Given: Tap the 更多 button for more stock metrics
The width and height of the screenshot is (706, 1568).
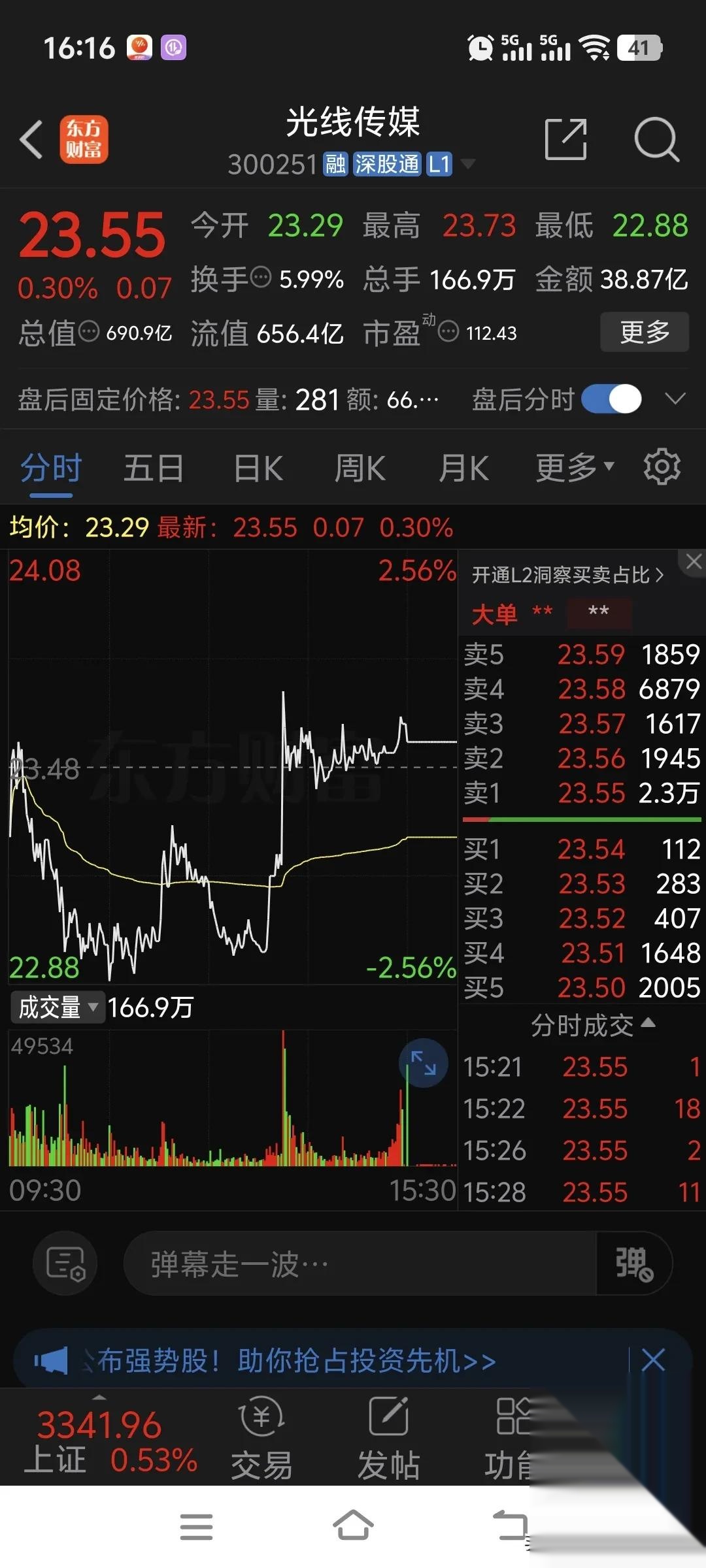Looking at the screenshot, I should coord(644,332).
